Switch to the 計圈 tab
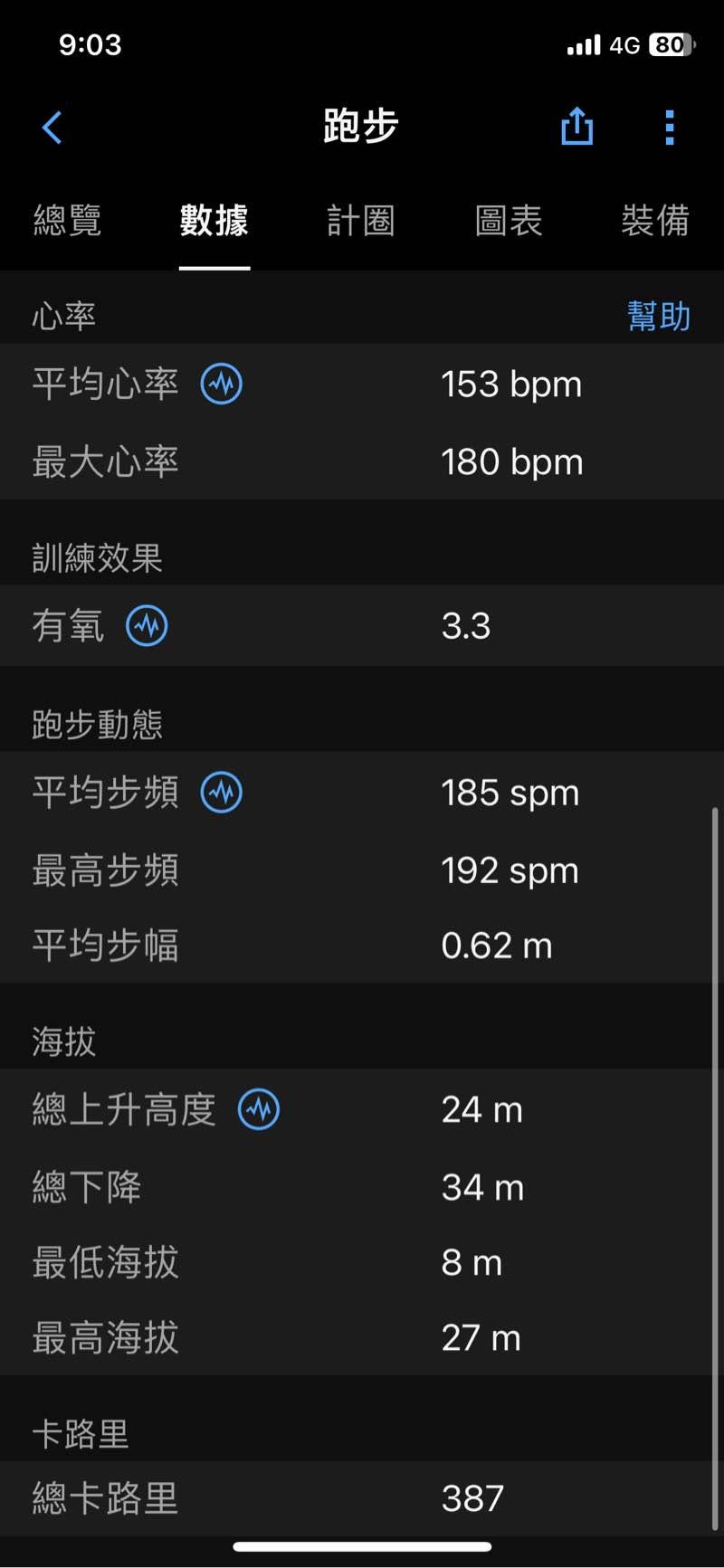 click(361, 220)
